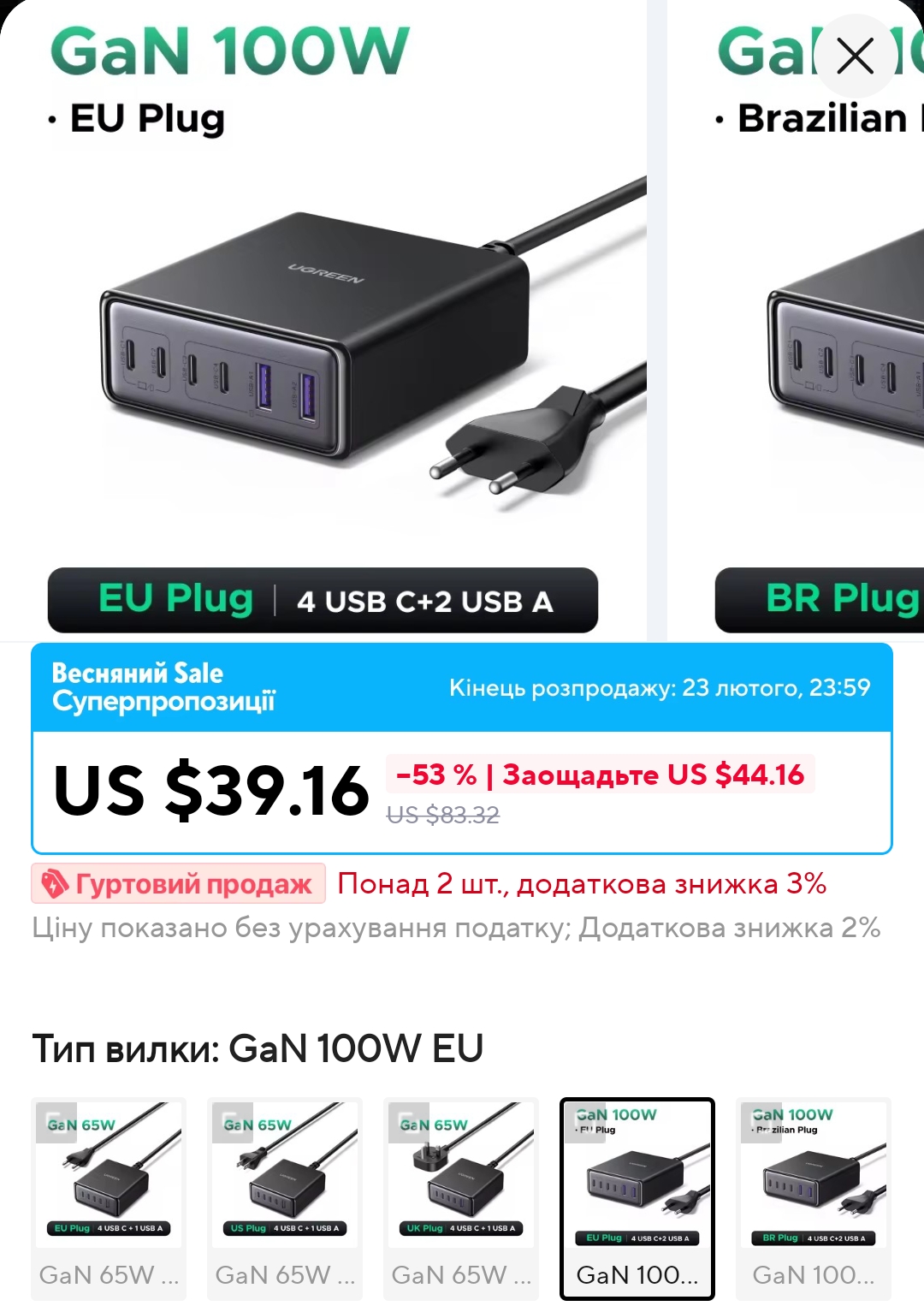The height and width of the screenshot is (1306, 924).
Task: Tap the selected GaN 100W EU Plug variant
Action: click(x=637, y=1196)
